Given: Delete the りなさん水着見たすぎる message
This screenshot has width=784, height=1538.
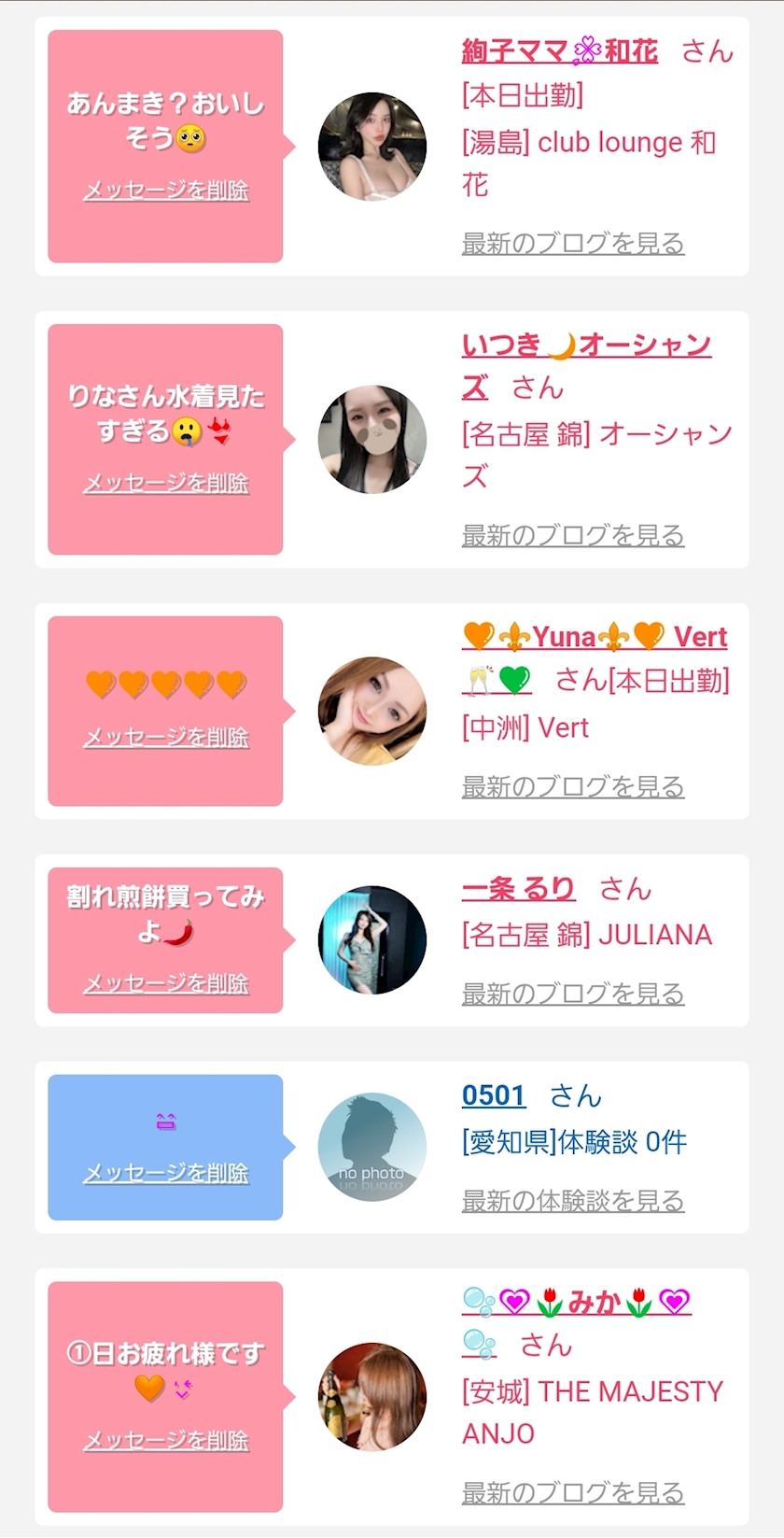Looking at the screenshot, I should (x=166, y=483).
